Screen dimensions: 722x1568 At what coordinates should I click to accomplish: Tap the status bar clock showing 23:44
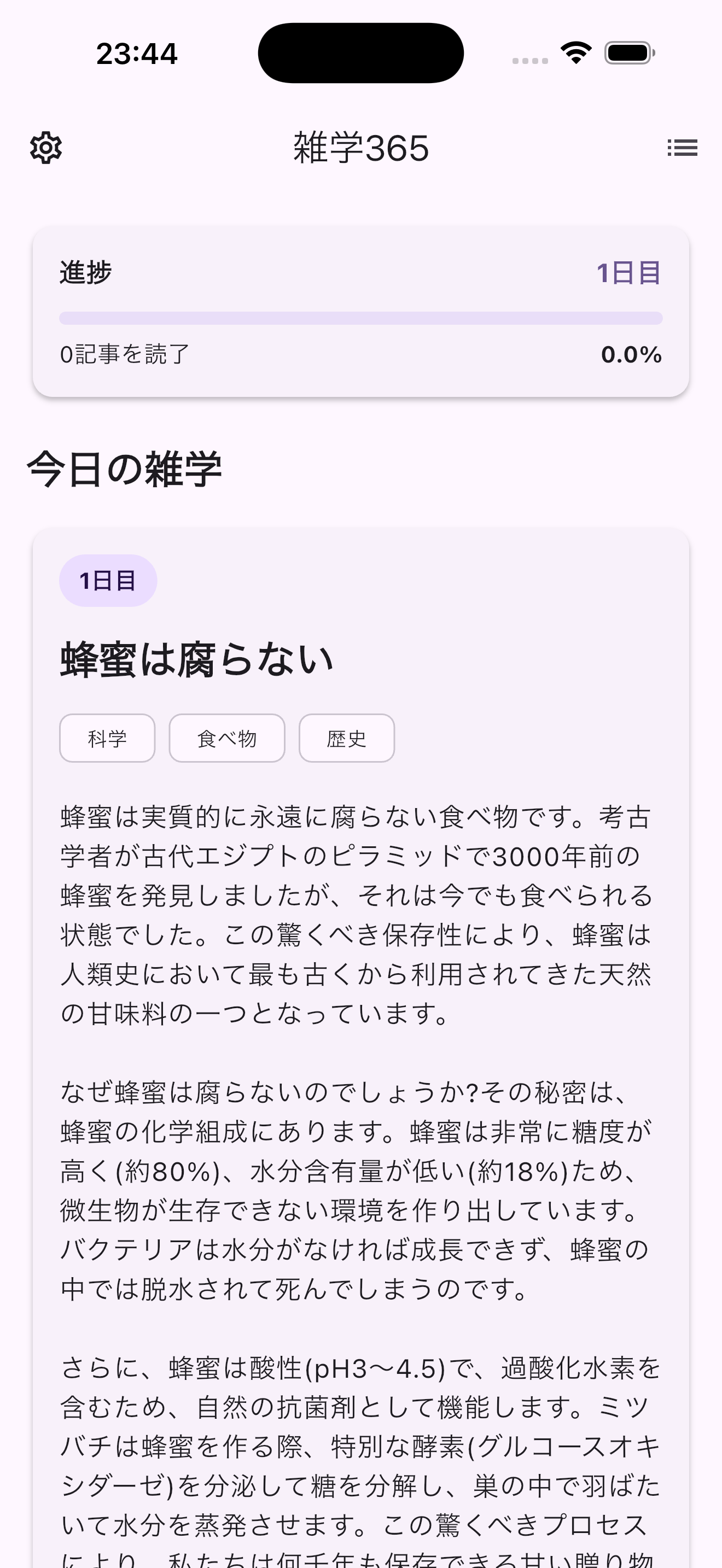click(136, 54)
